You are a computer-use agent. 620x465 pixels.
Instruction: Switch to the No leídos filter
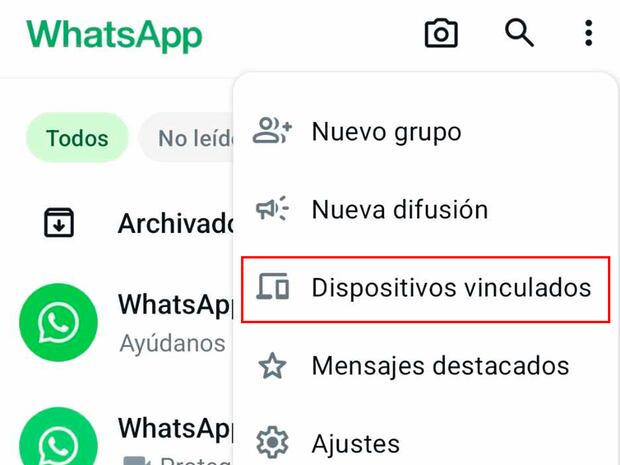[x=188, y=138]
